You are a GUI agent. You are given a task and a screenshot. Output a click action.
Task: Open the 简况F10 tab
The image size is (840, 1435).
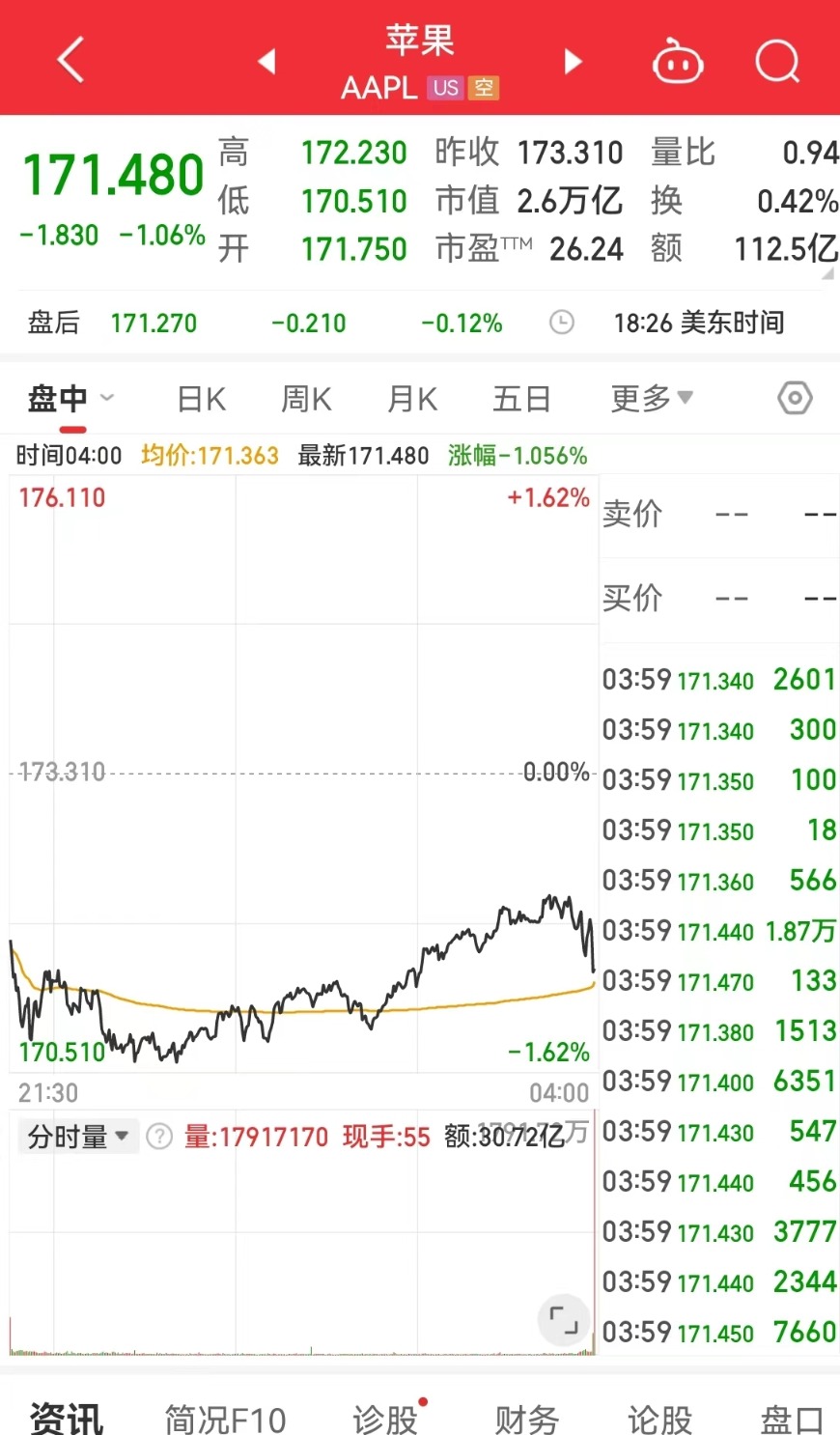pyautogui.click(x=225, y=1419)
